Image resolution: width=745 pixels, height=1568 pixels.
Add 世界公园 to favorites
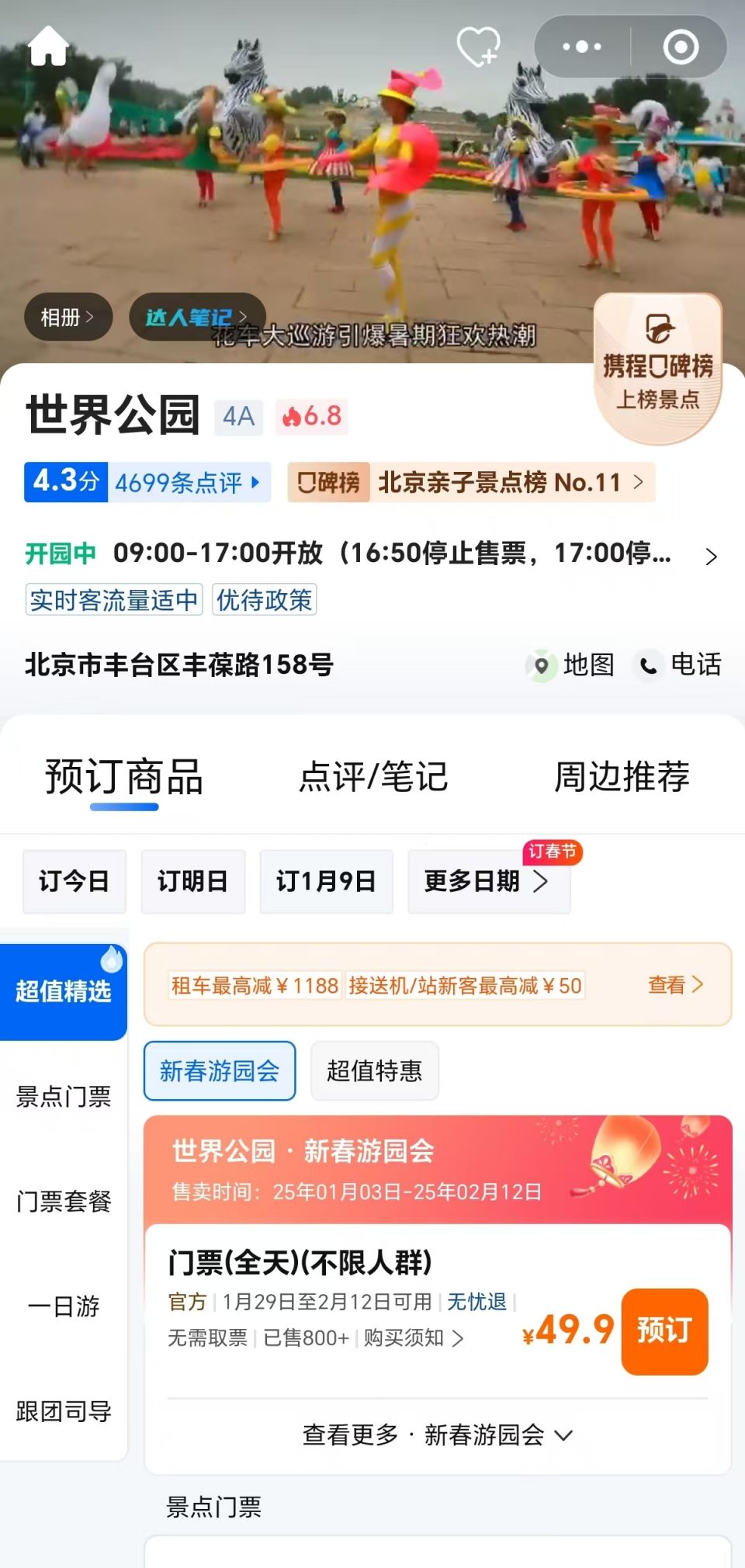(x=478, y=47)
